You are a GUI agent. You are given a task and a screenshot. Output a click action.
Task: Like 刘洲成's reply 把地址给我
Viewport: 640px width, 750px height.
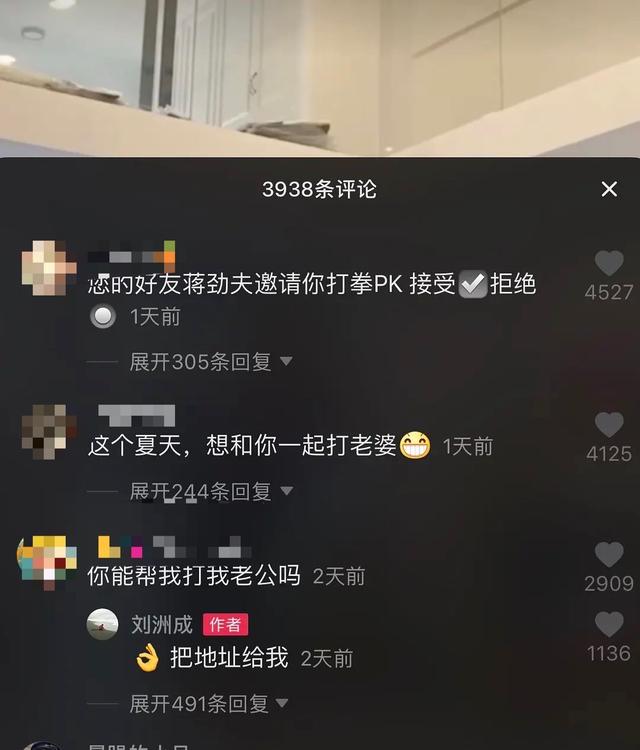pyautogui.click(x=609, y=625)
